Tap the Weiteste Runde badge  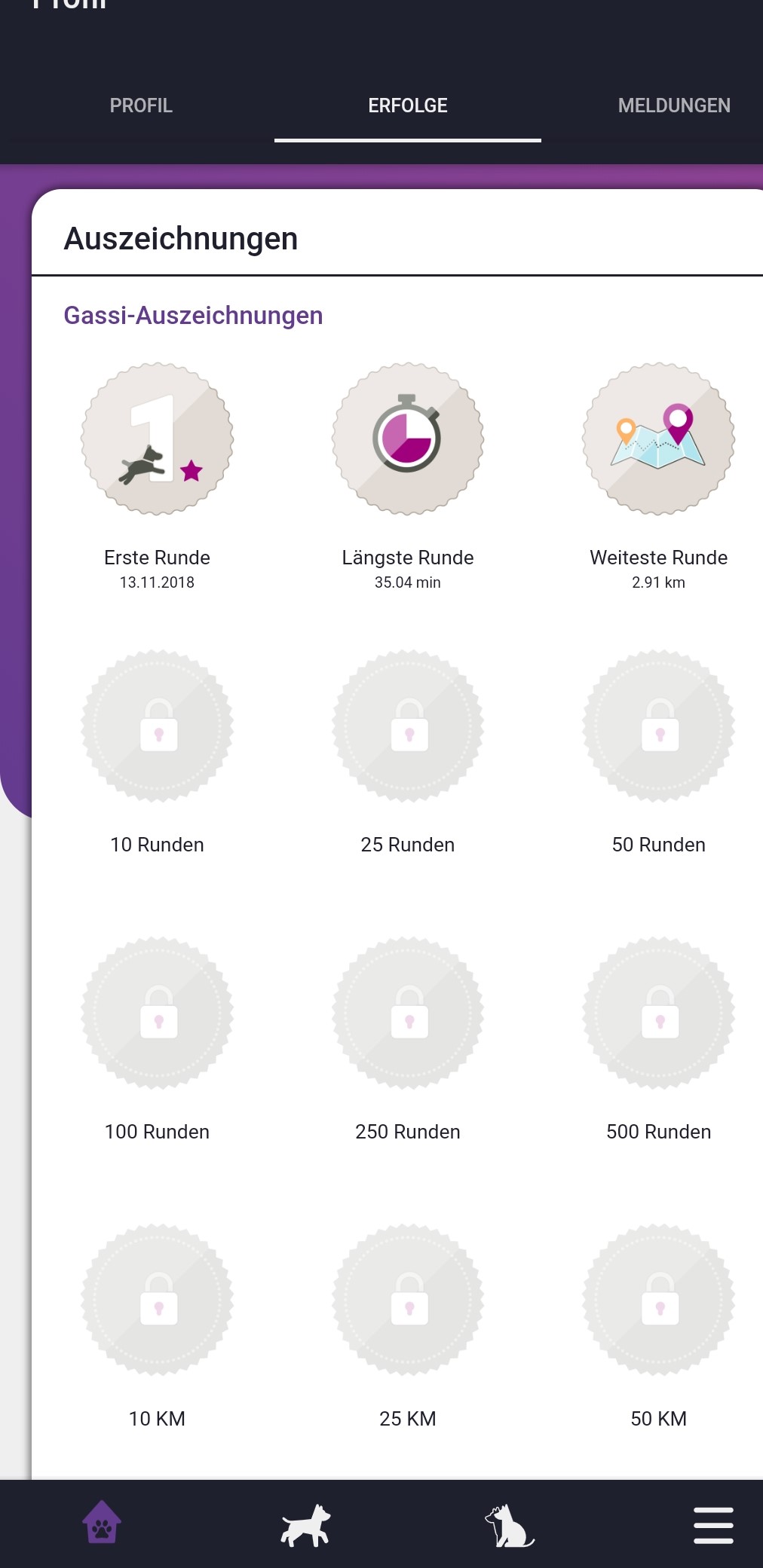point(658,439)
